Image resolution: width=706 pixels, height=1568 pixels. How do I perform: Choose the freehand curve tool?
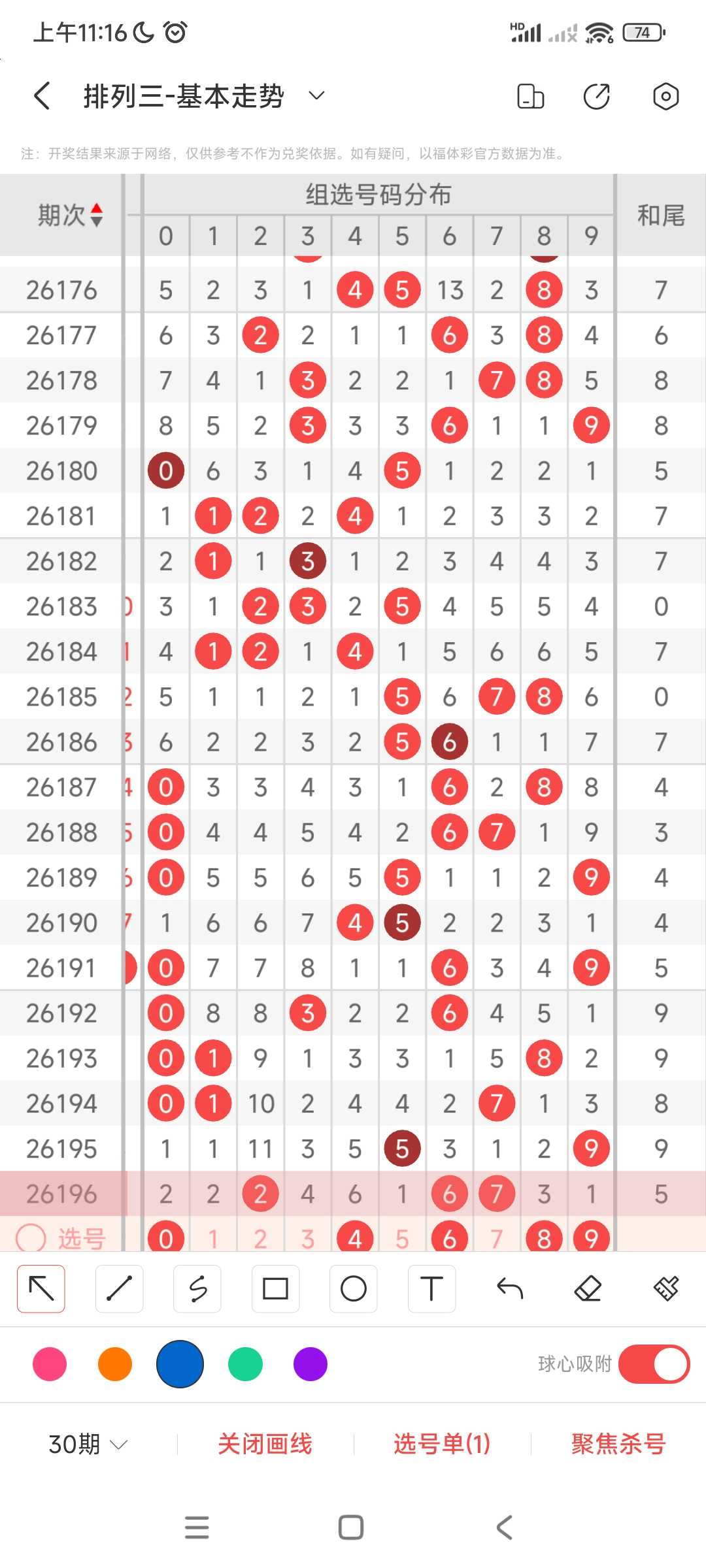[x=197, y=1288]
